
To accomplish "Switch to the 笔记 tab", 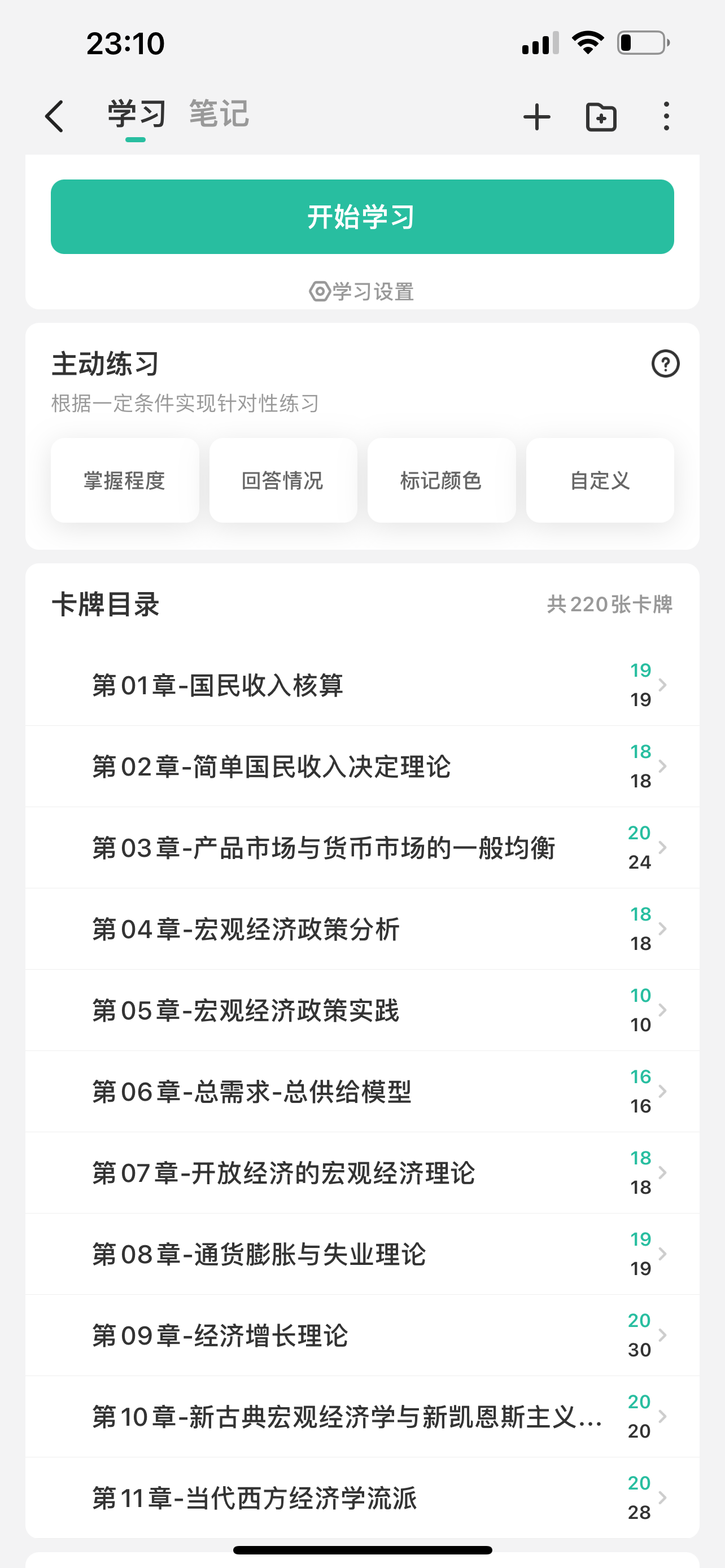I will (x=219, y=114).
